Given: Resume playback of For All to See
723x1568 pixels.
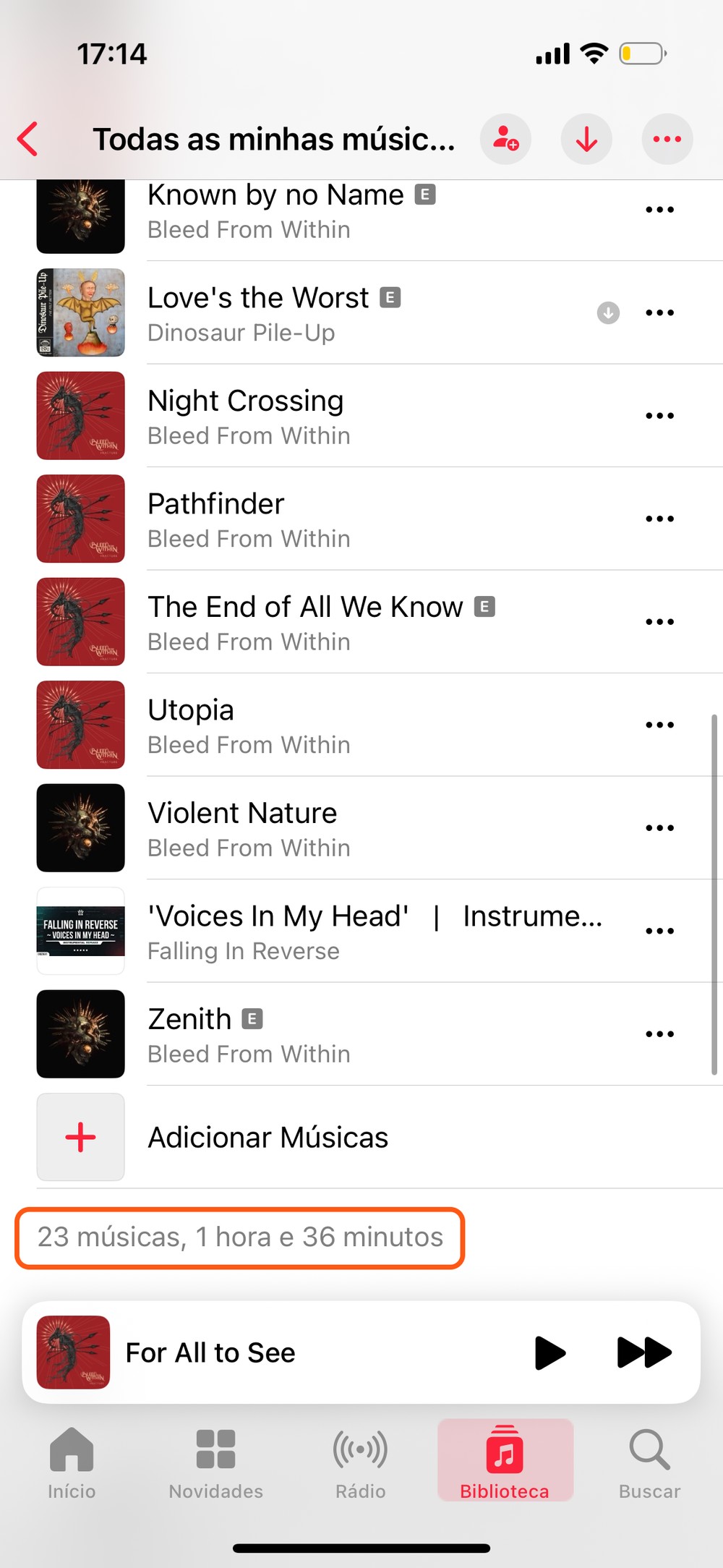Looking at the screenshot, I should point(549,1352).
